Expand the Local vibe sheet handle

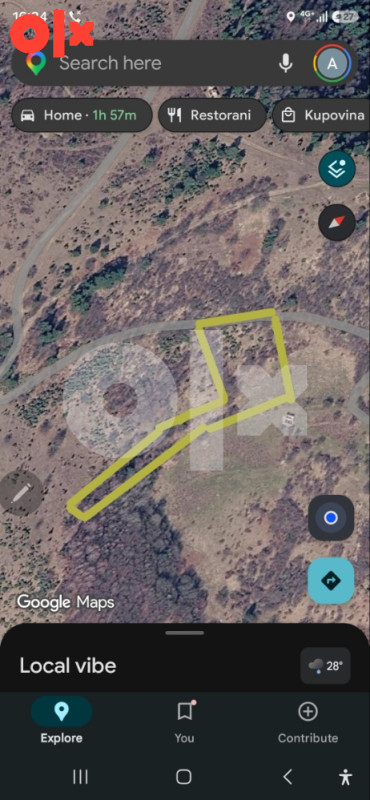click(185, 633)
